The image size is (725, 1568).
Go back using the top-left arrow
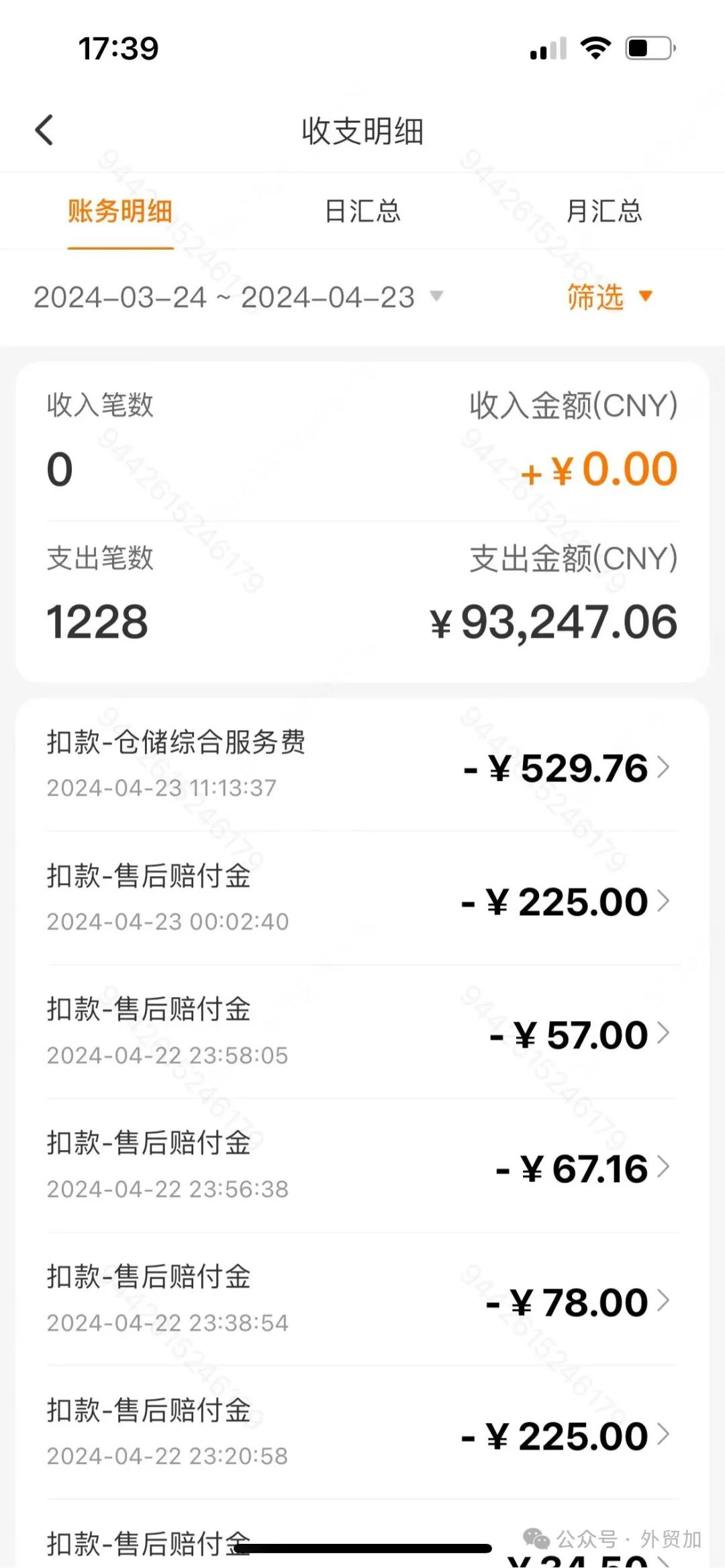point(44,130)
